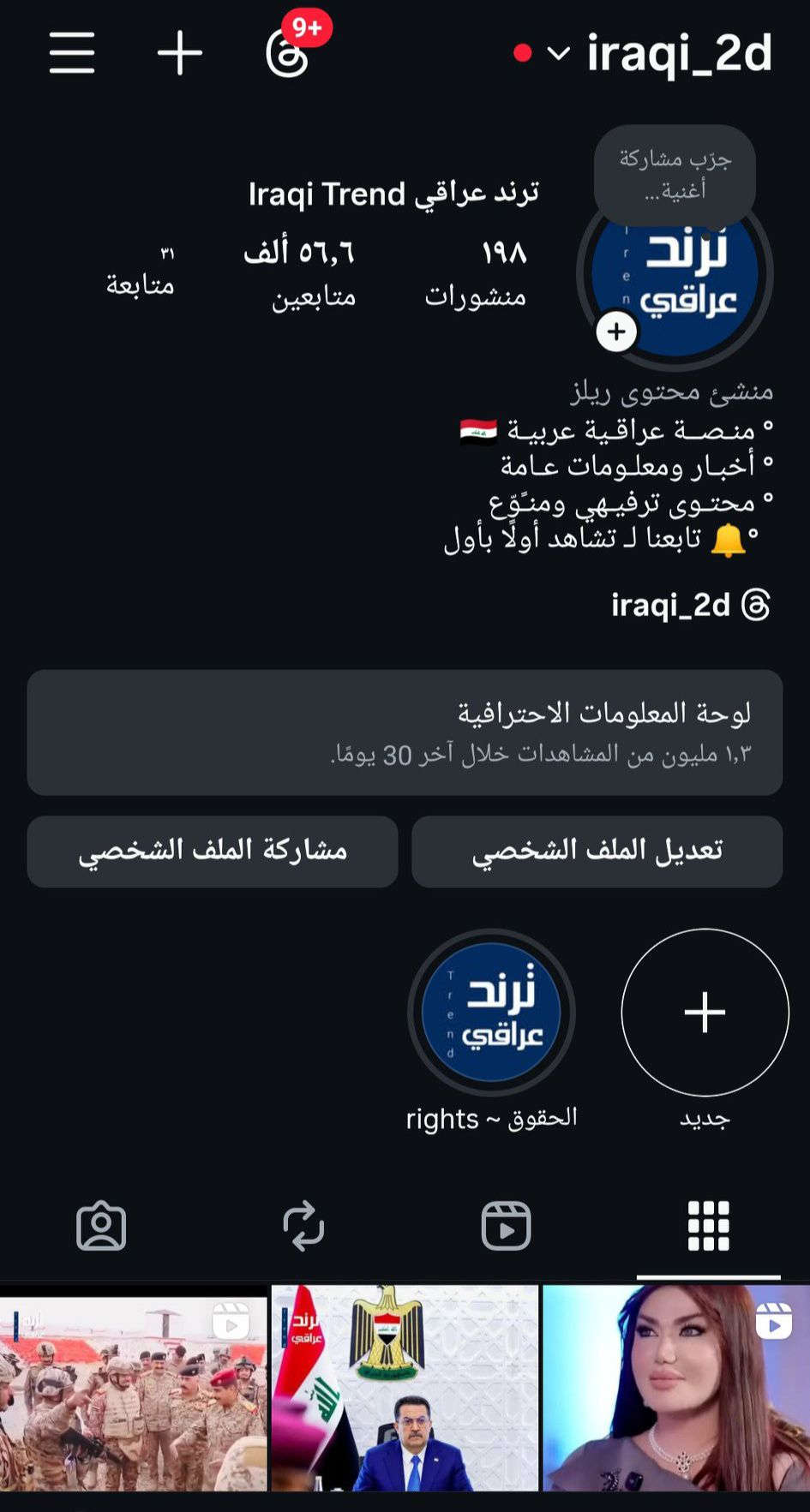Switch to the Reels tab
The height and width of the screenshot is (1512, 810).
[x=506, y=1227]
